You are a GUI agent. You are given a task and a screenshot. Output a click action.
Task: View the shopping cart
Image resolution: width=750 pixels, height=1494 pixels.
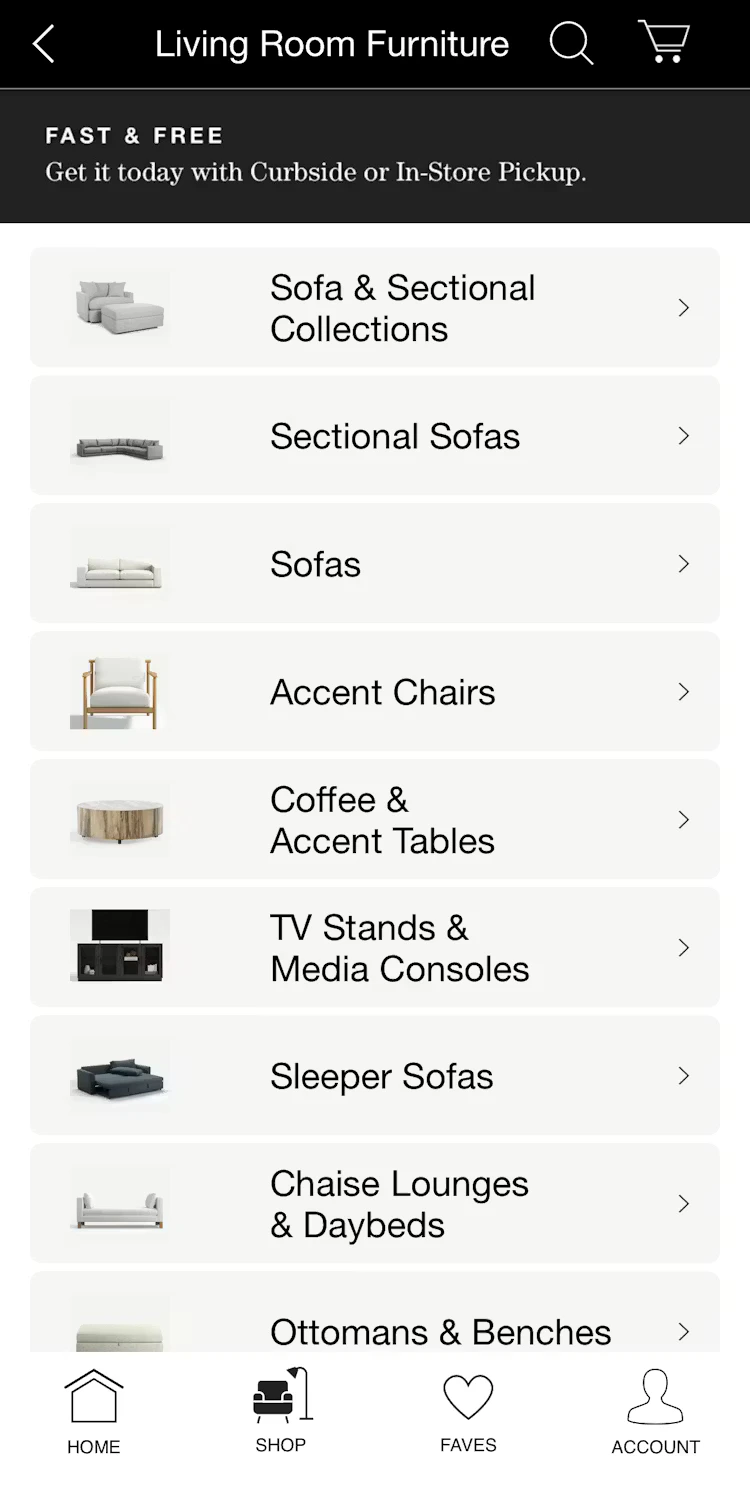(x=664, y=43)
